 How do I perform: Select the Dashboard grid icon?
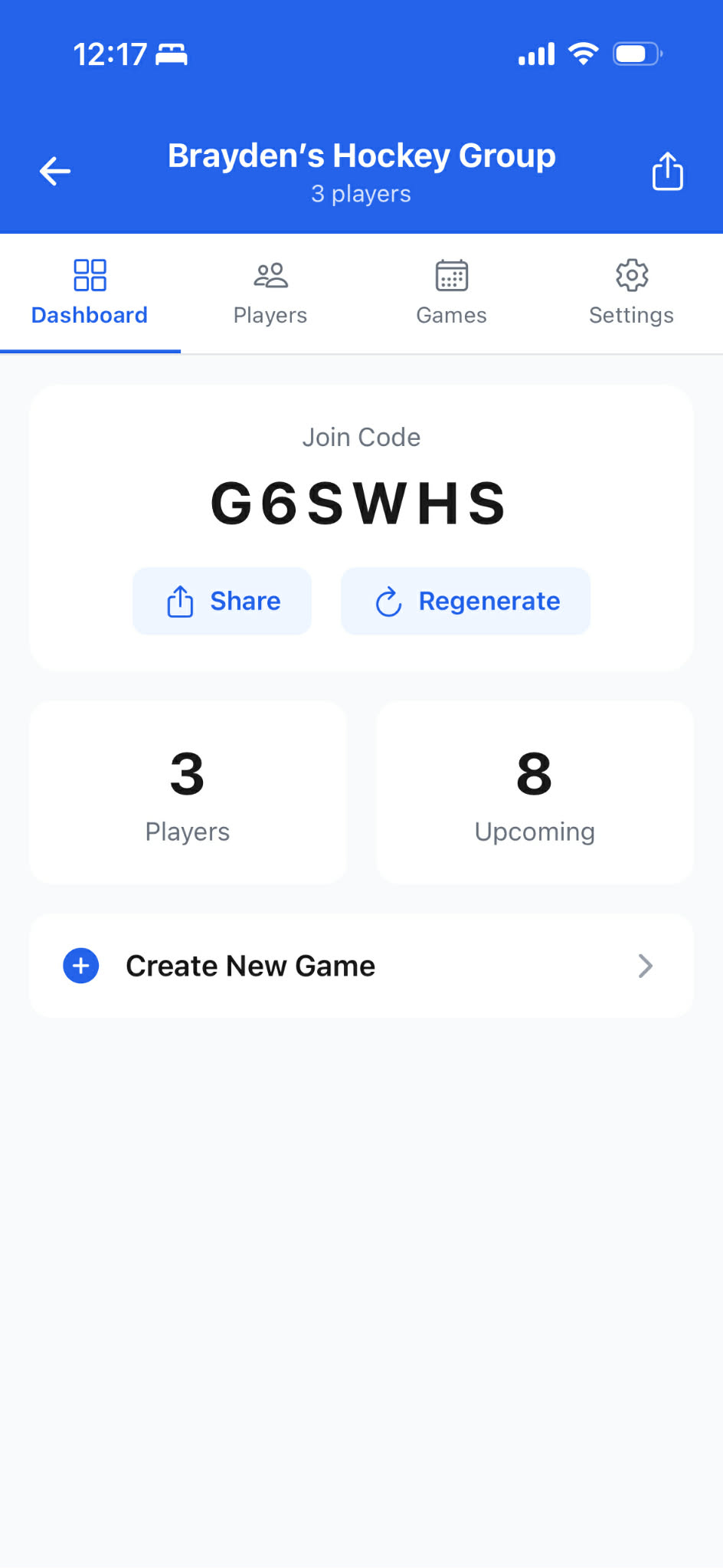pos(90,275)
